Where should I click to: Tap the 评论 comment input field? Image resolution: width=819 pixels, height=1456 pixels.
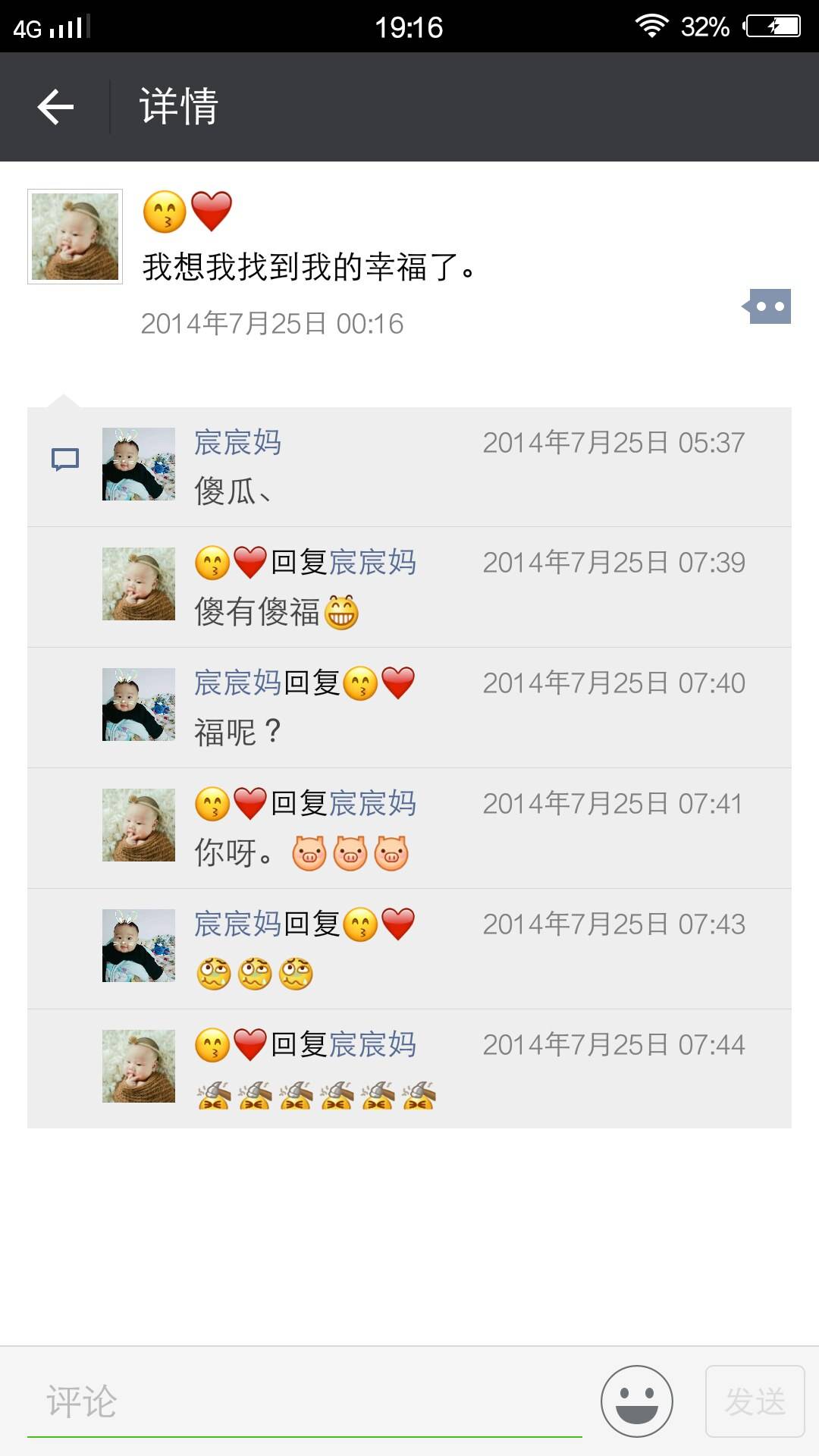click(x=303, y=1401)
